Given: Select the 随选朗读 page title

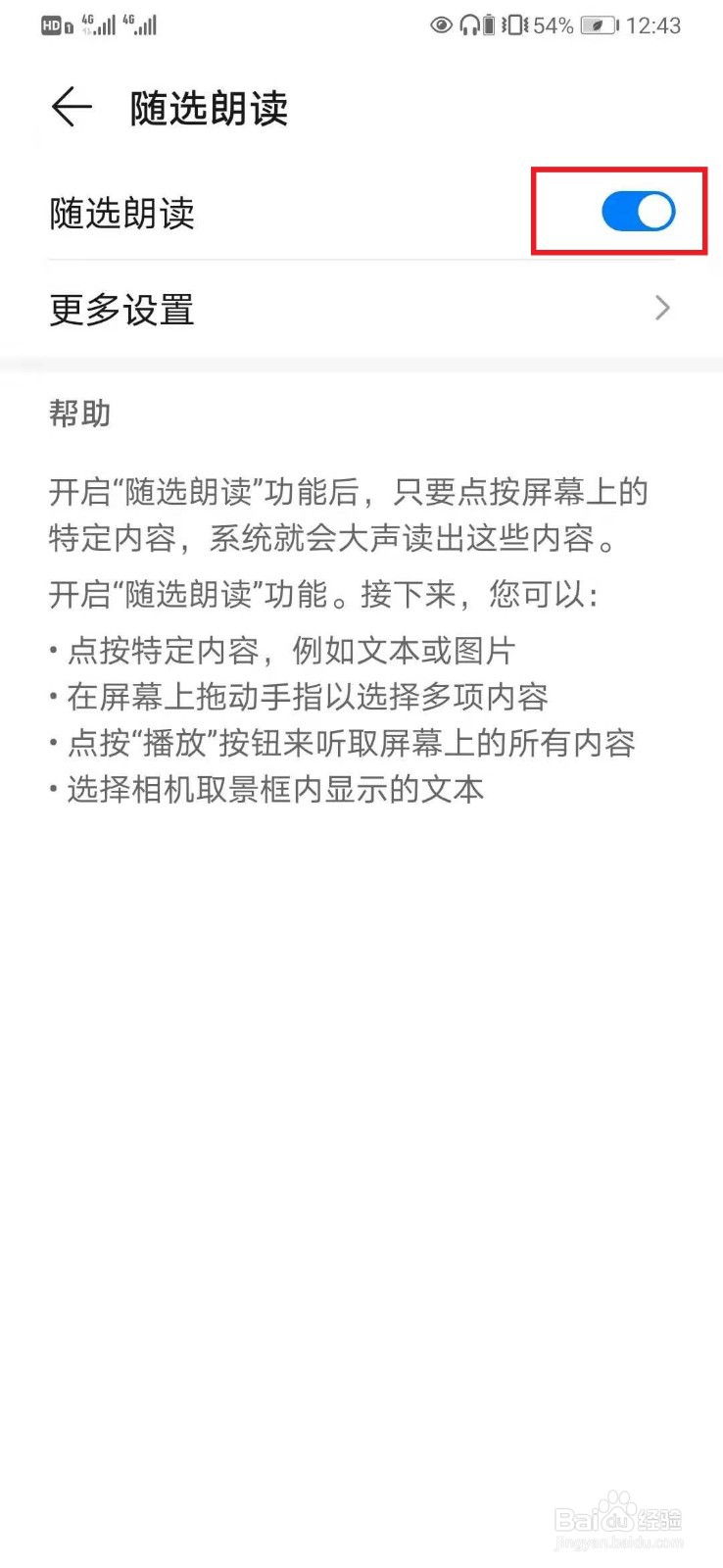Looking at the screenshot, I should tap(209, 108).
